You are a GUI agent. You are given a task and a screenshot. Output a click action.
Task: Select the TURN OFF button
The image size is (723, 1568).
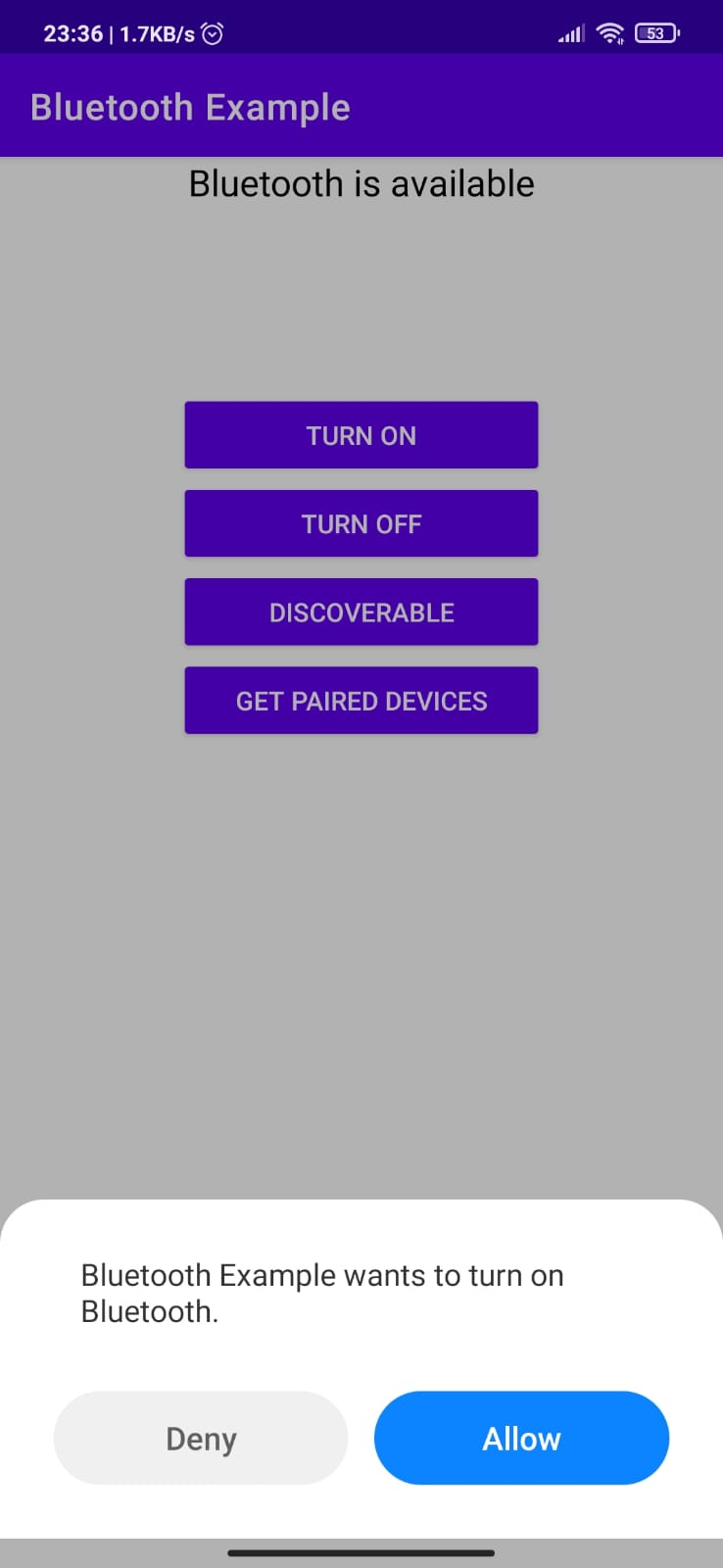pyautogui.click(x=361, y=523)
